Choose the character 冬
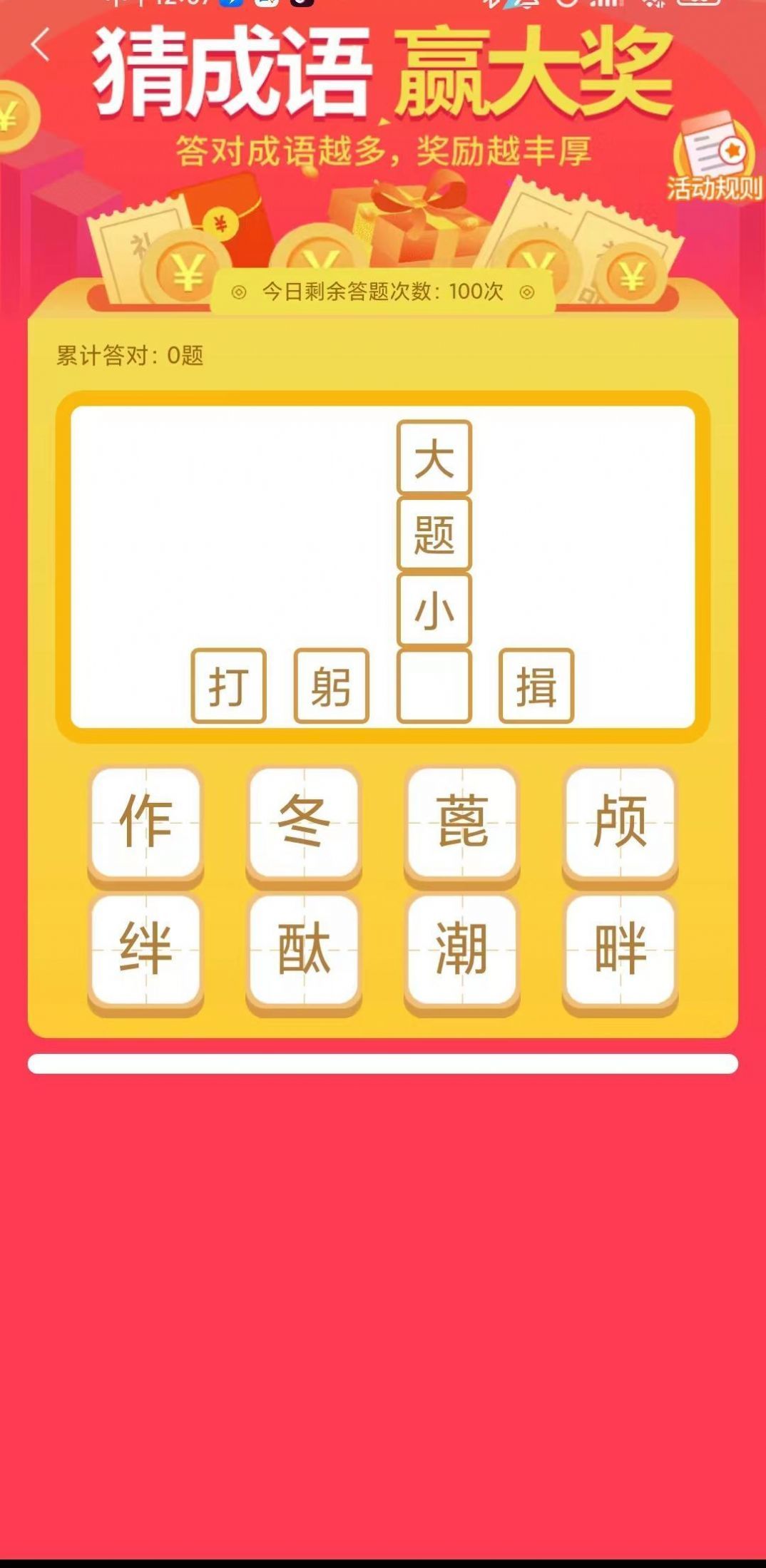Viewport: 766px width, 1568px height. pos(304,822)
